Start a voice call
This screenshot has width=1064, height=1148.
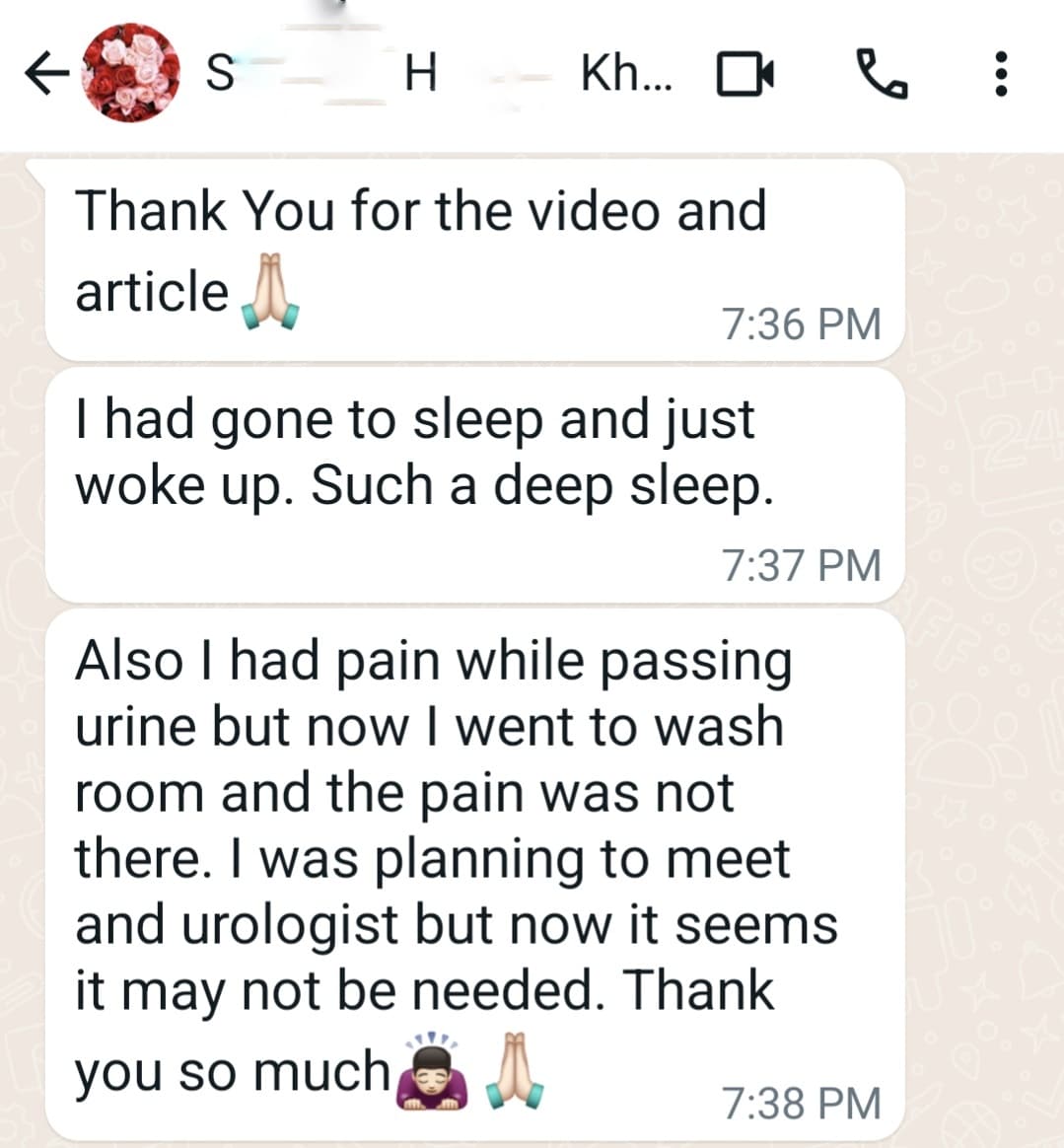881,75
